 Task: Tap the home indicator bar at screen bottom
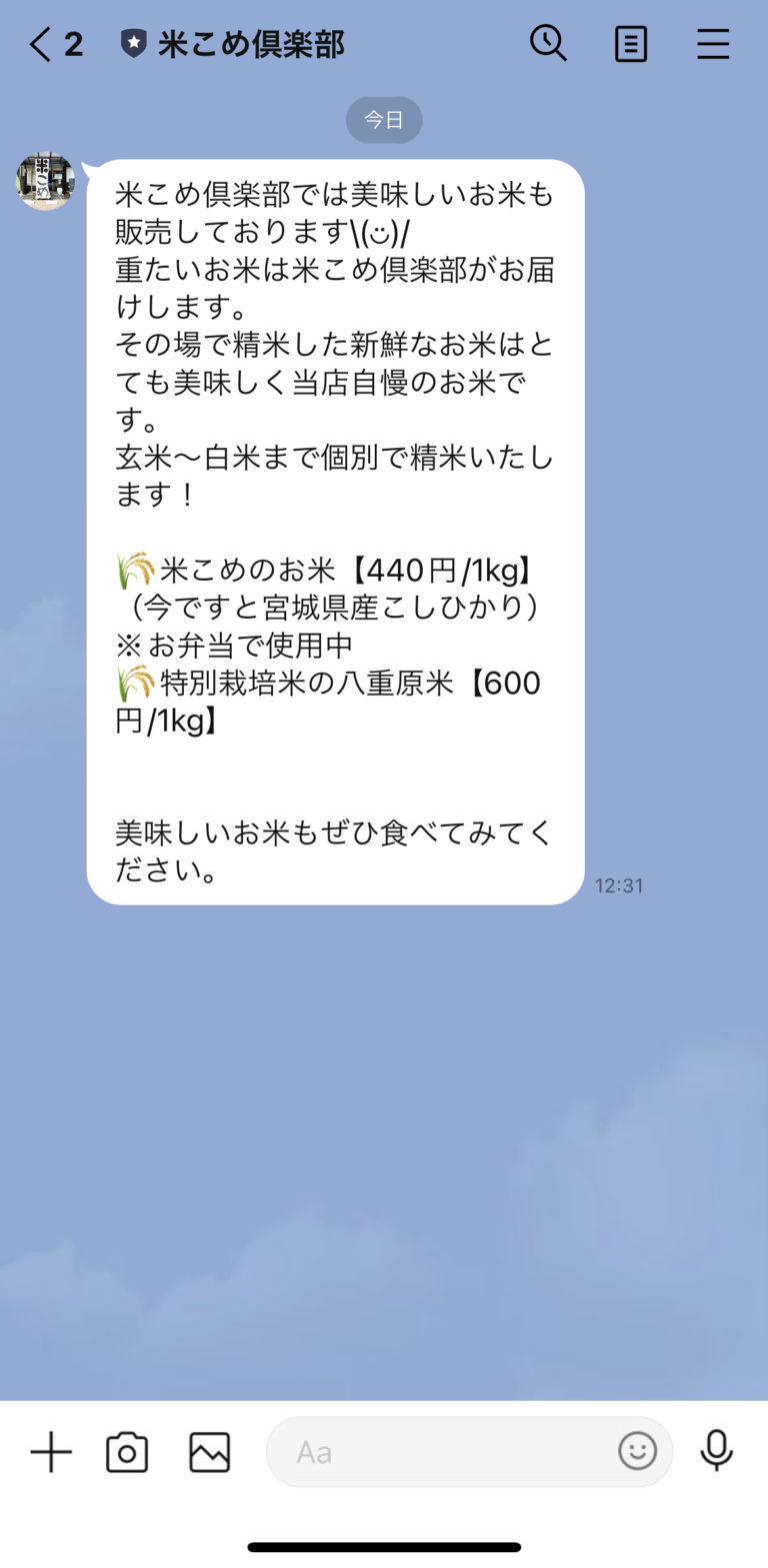pos(384,1544)
